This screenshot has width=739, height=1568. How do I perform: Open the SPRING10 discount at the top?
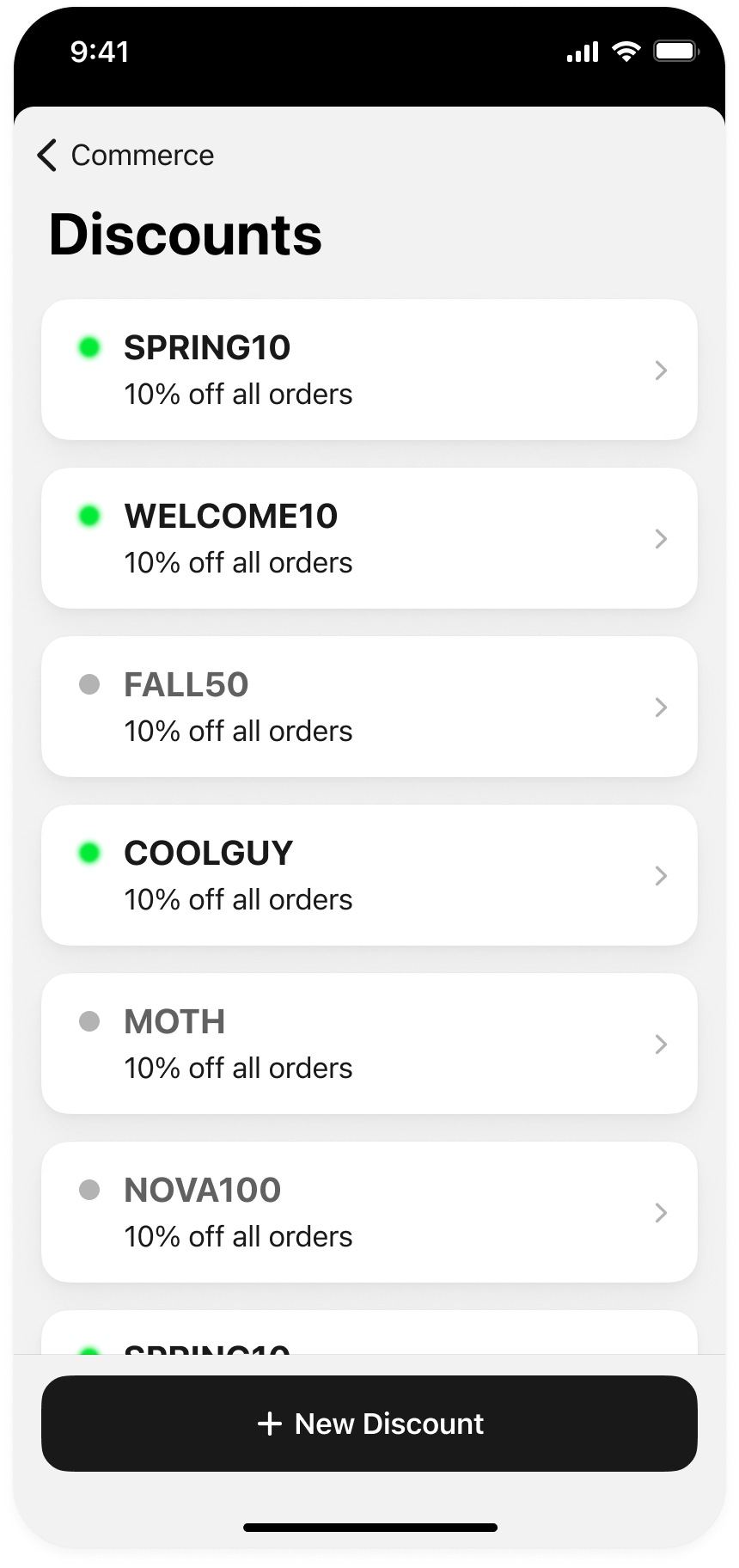click(369, 370)
